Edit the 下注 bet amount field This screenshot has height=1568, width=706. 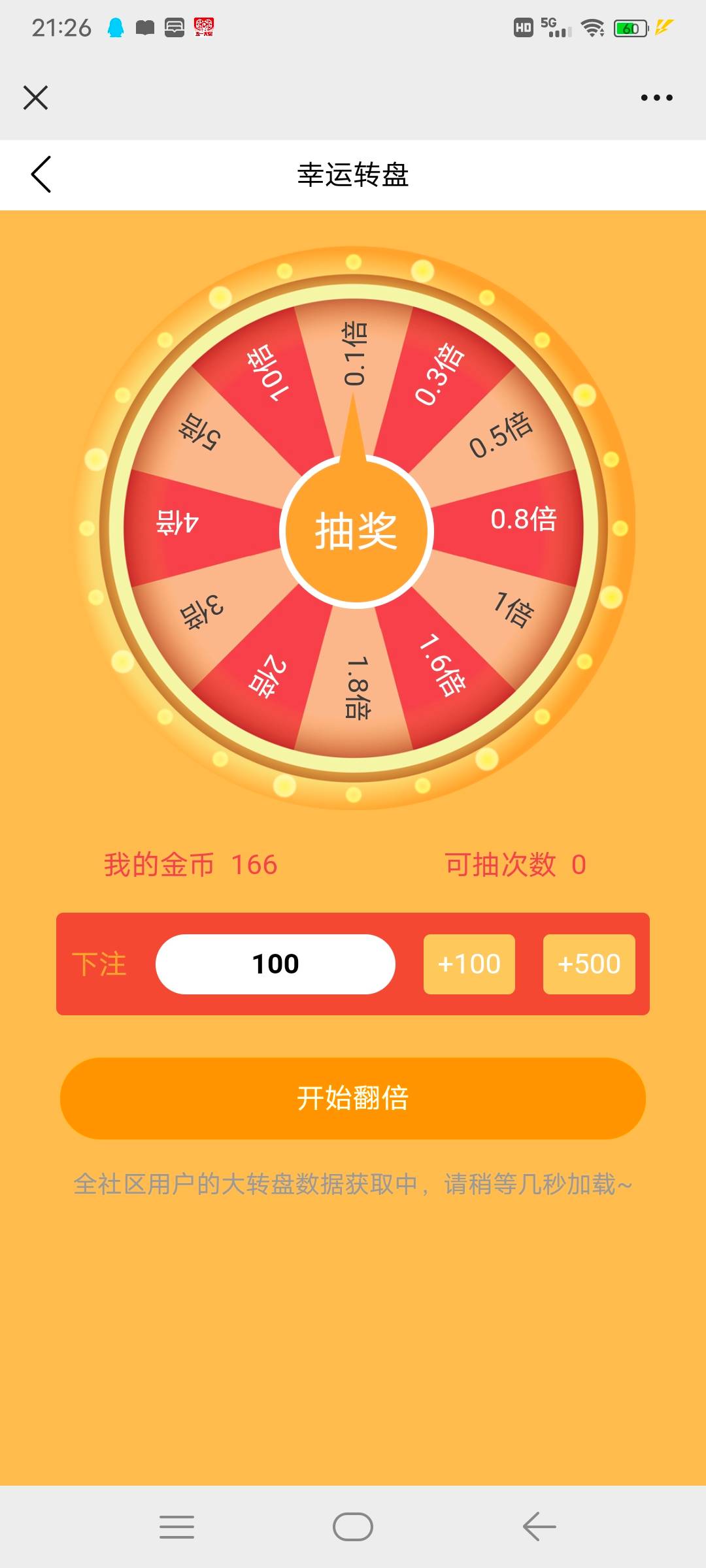(275, 964)
